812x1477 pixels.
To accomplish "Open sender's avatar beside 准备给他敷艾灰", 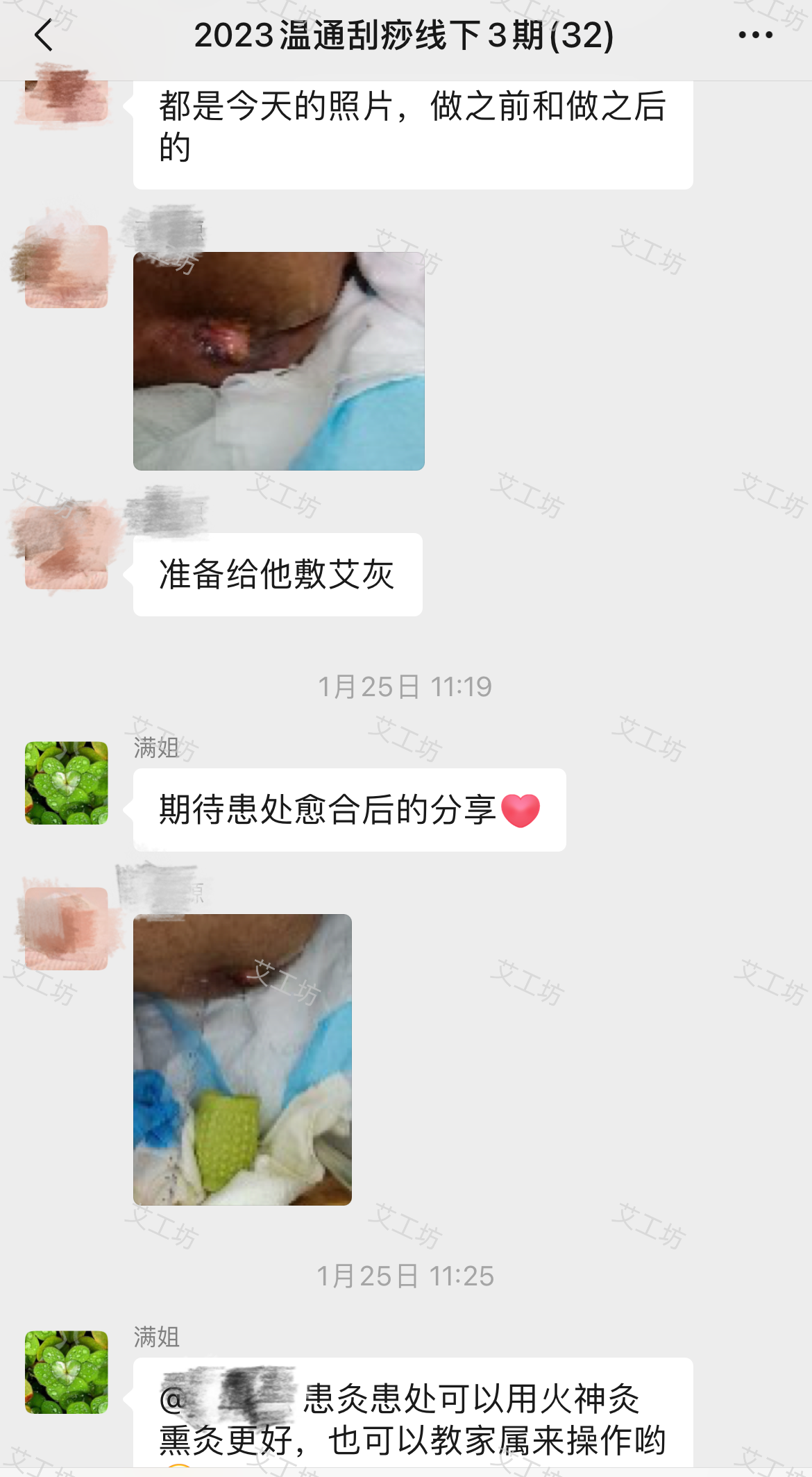I will point(67,548).
